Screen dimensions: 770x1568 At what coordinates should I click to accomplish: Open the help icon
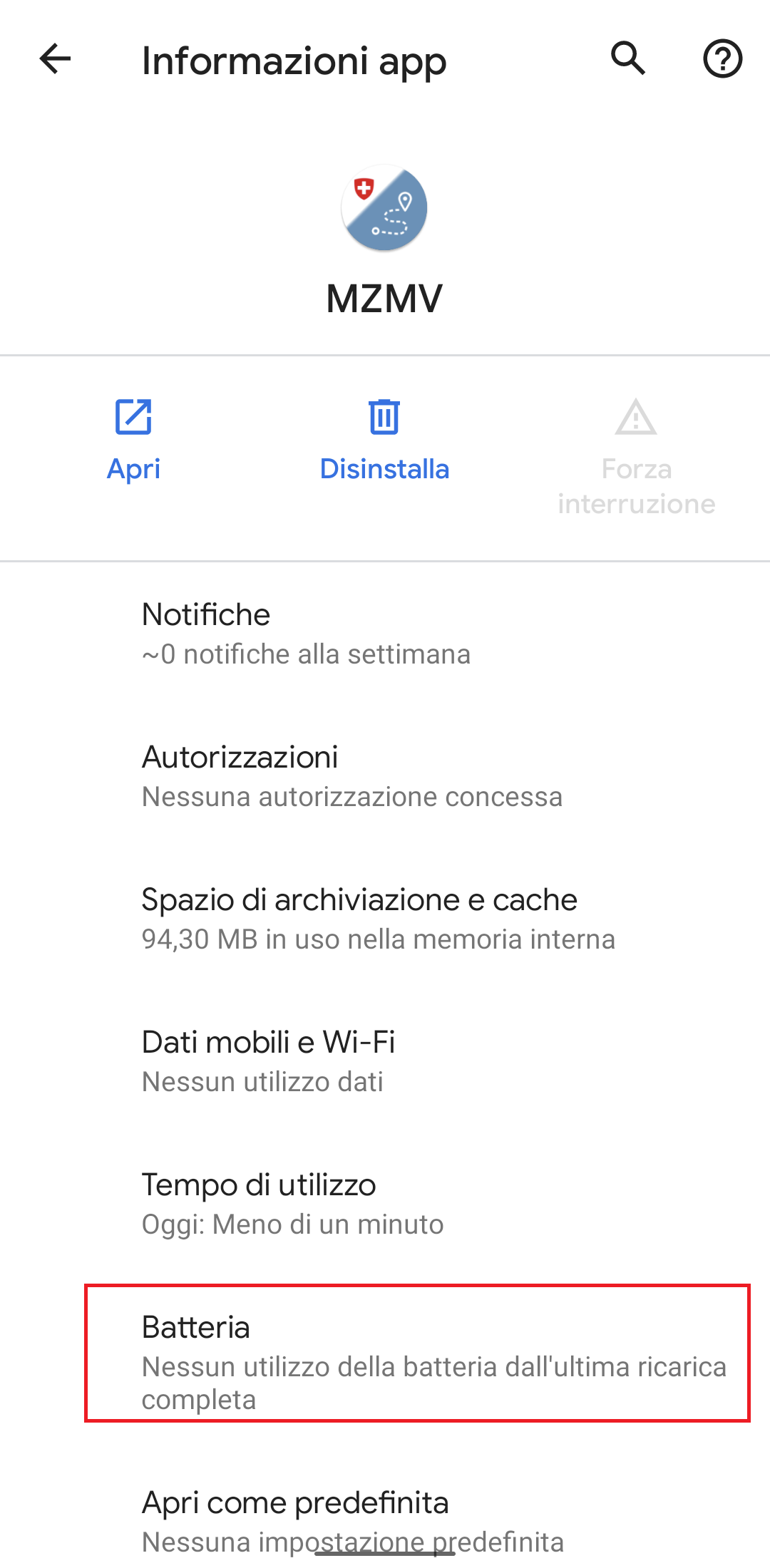click(x=722, y=58)
